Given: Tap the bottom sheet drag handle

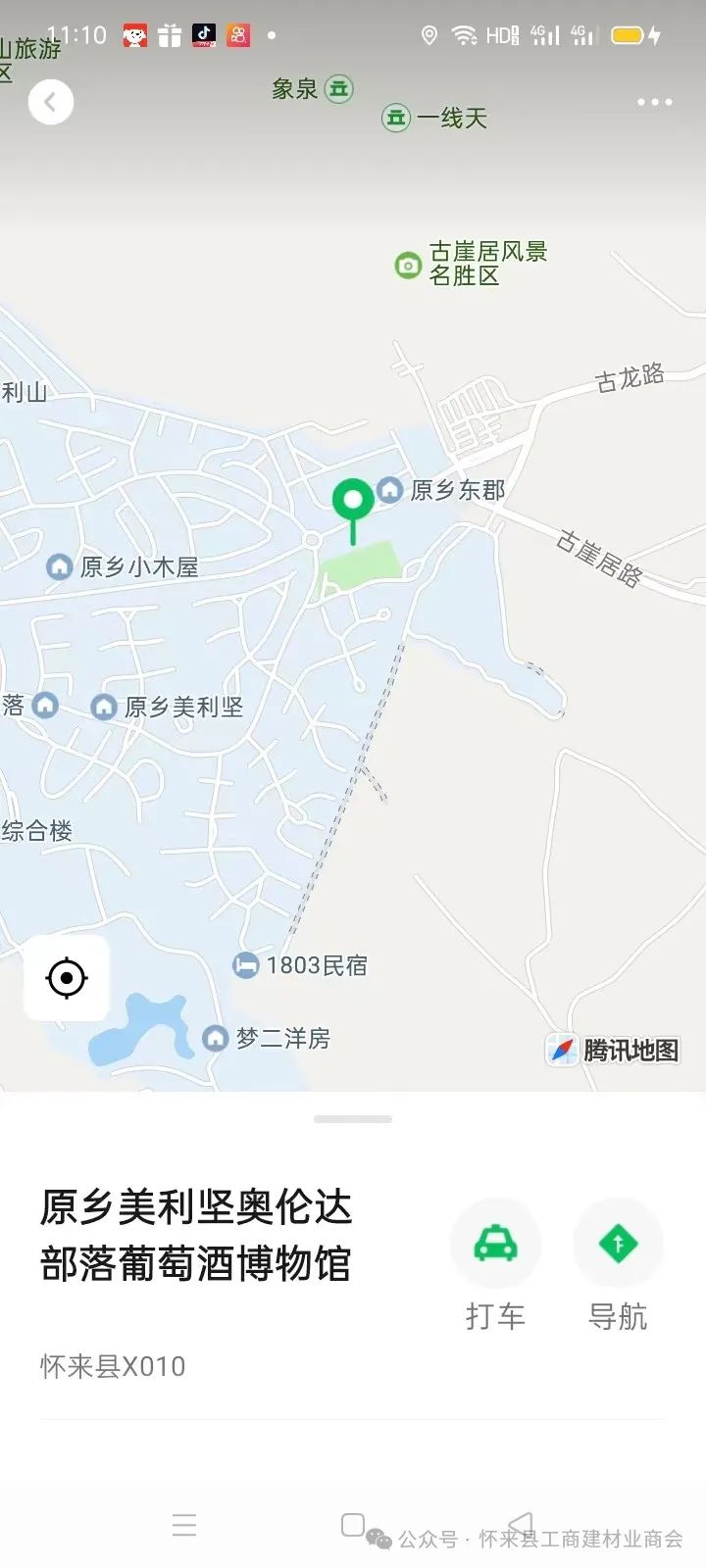Looking at the screenshot, I should click(x=353, y=1118).
